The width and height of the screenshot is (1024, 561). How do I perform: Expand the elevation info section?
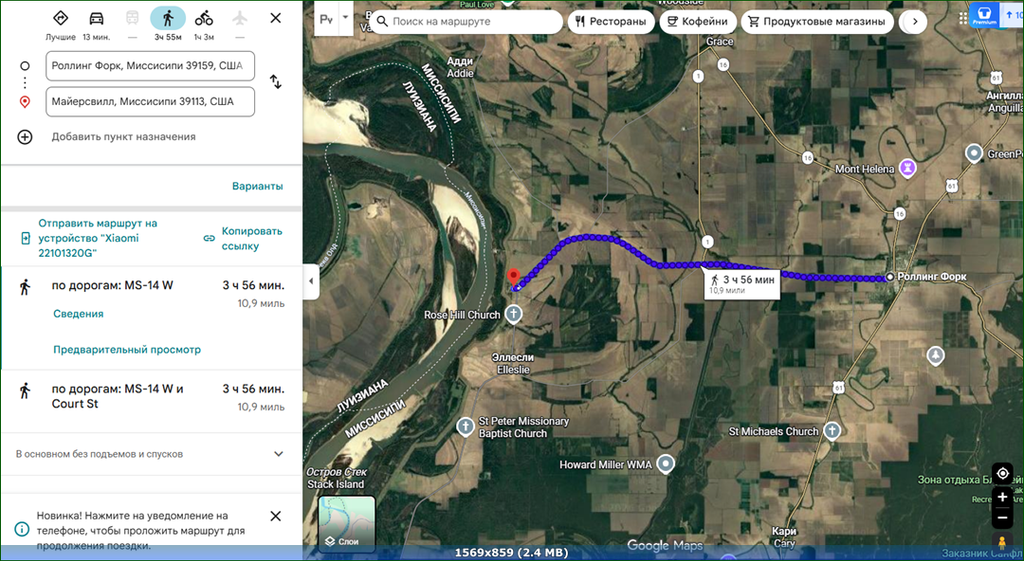152,454
